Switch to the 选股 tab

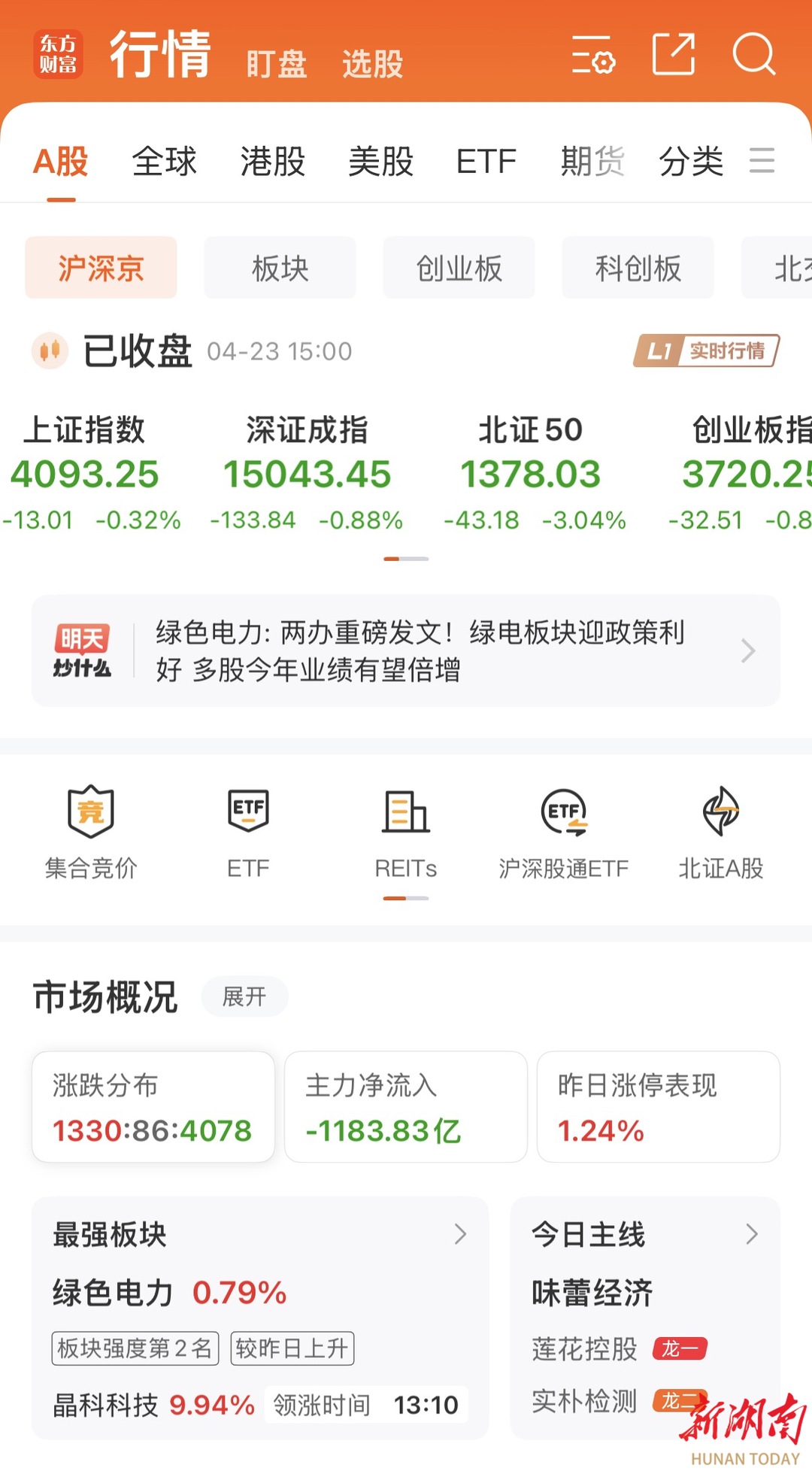pos(373,64)
